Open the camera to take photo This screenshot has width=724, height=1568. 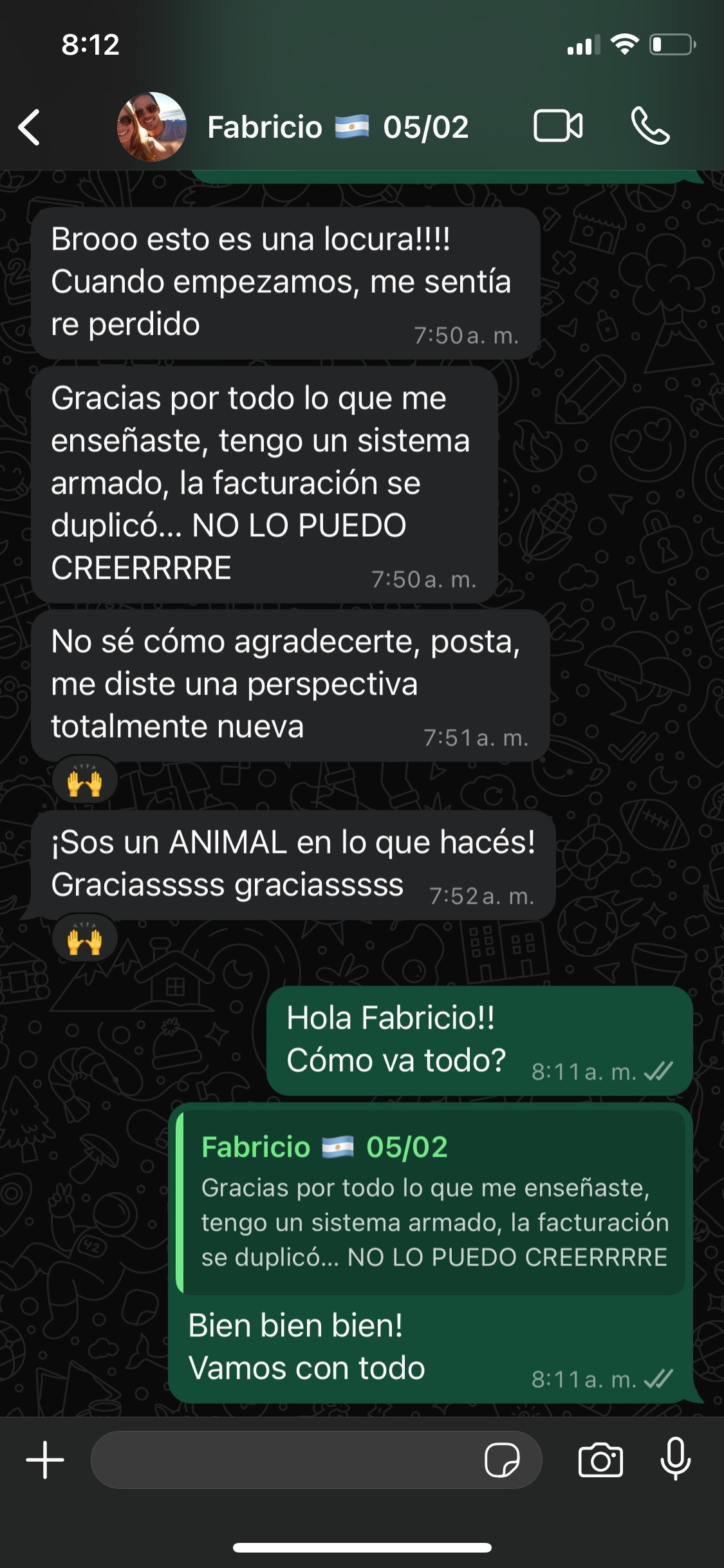click(600, 1460)
